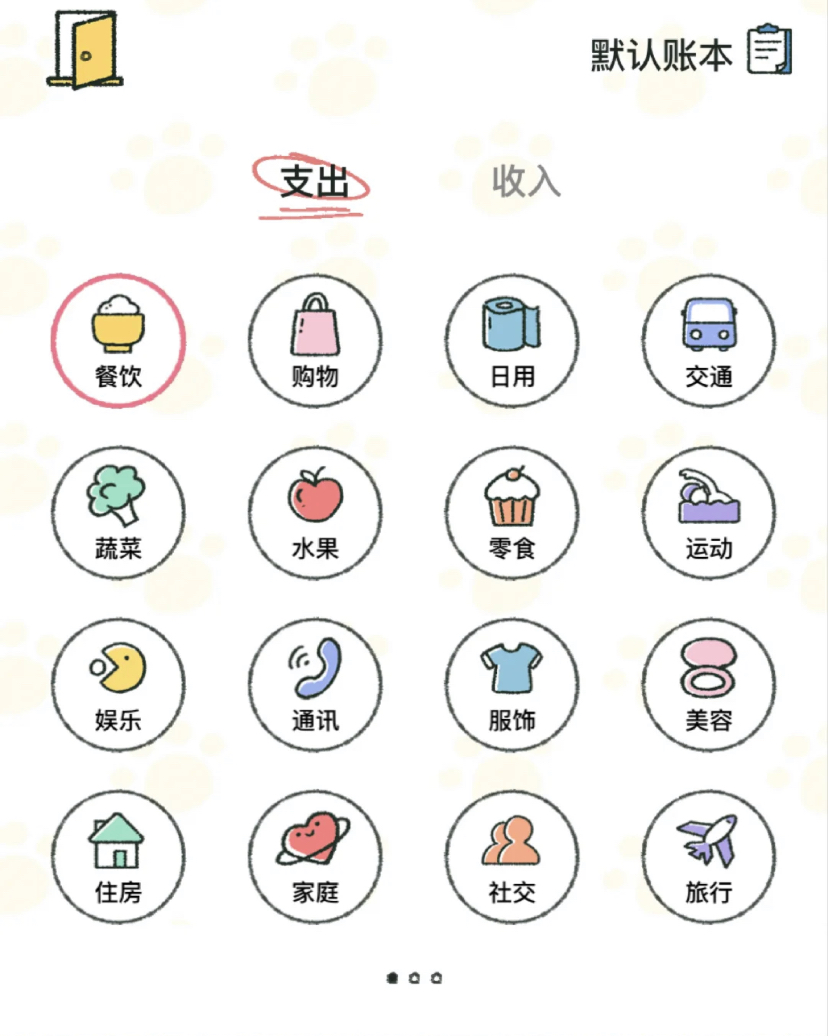Image resolution: width=828 pixels, height=1036 pixels.
Task: Choose the 零食 snacks category
Action: click(512, 512)
